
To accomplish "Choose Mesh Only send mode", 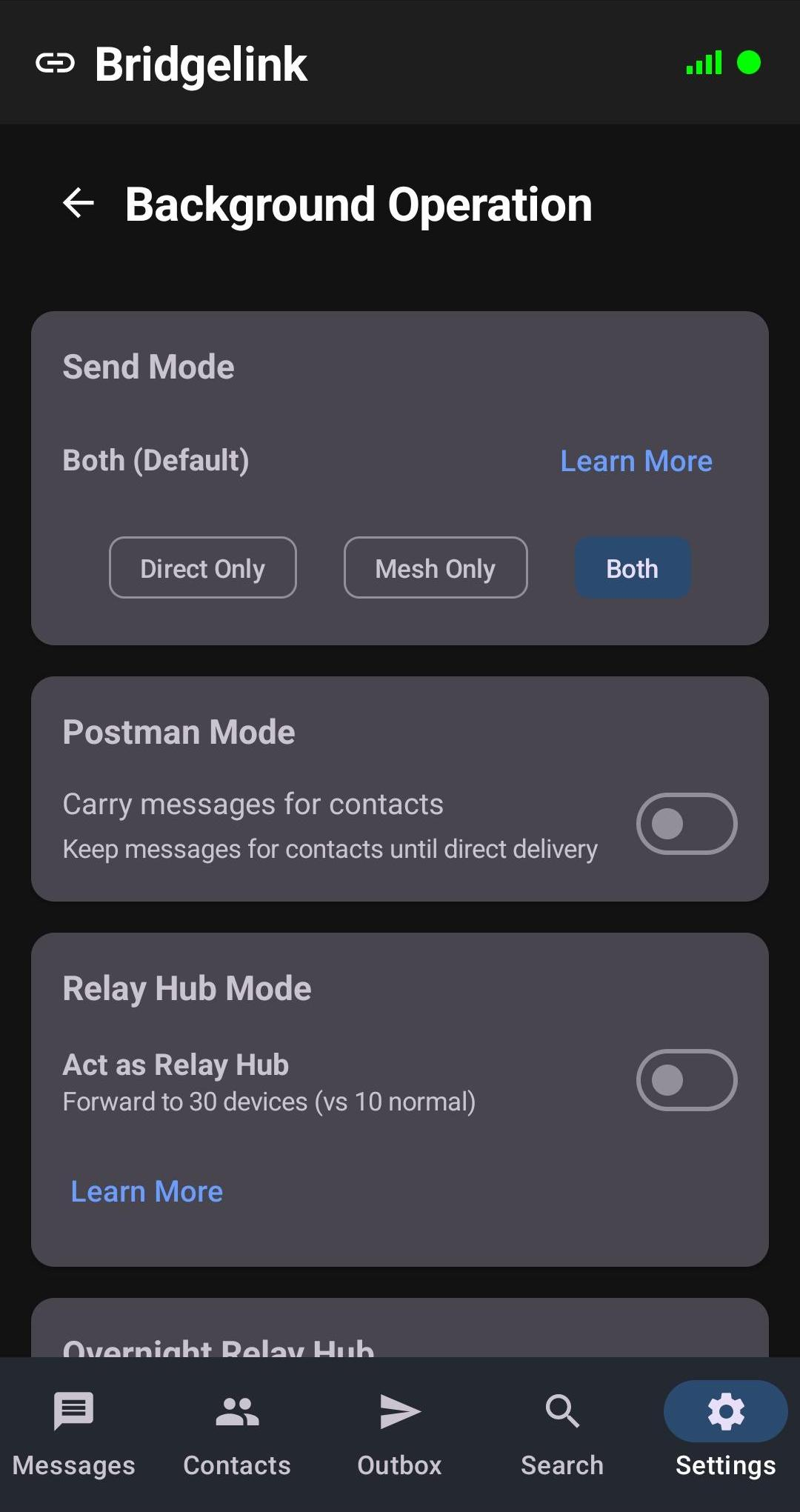I will click(435, 568).
